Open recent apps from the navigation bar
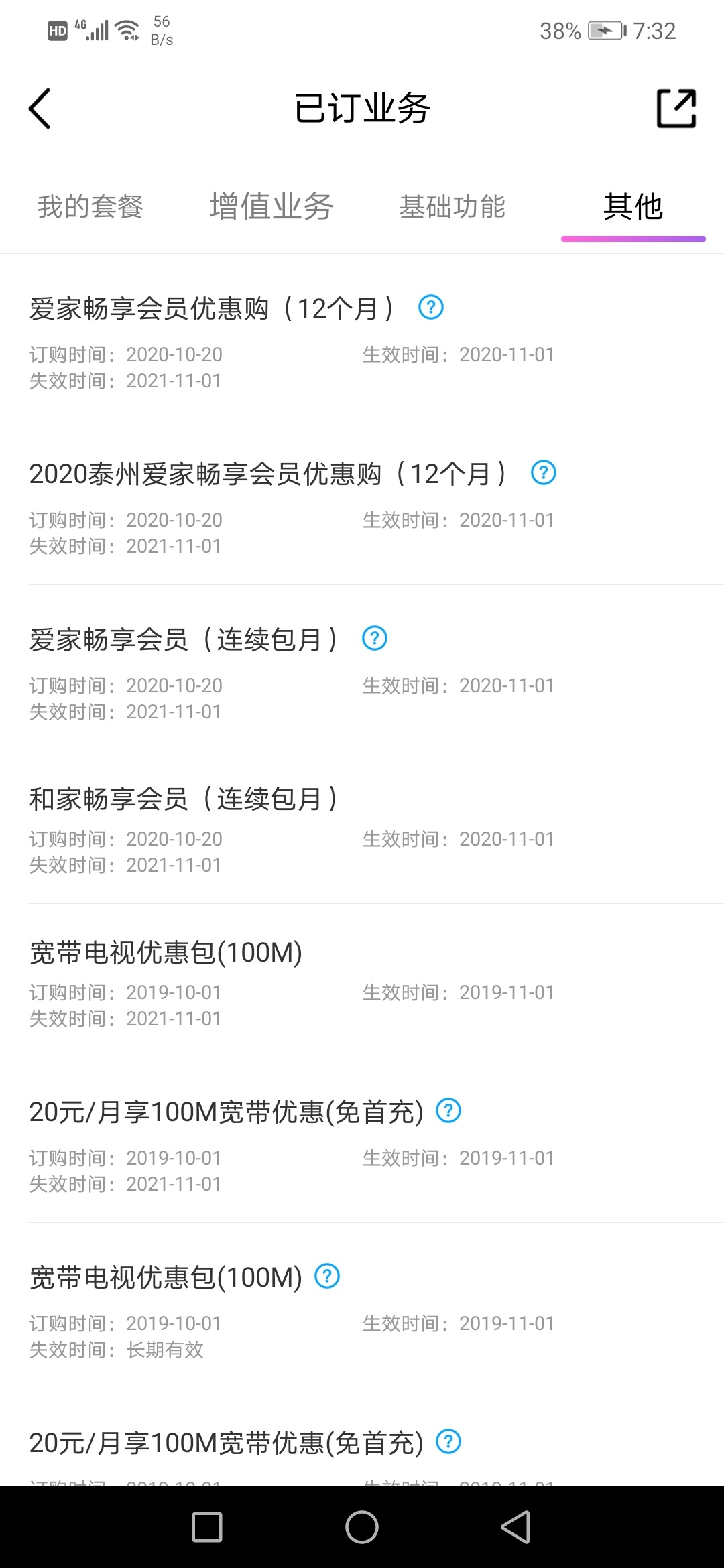The height and width of the screenshot is (1568, 724). [x=207, y=1527]
